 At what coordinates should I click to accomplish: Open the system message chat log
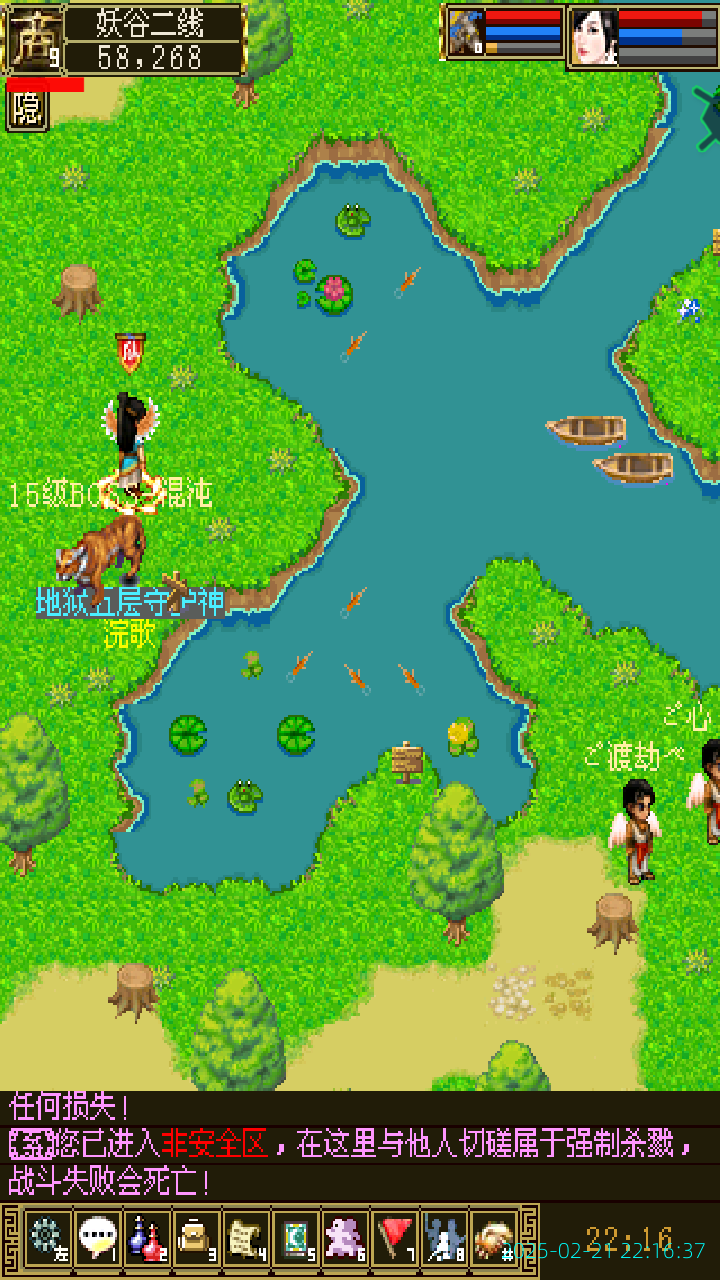pyautogui.click(x=360, y=1145)
